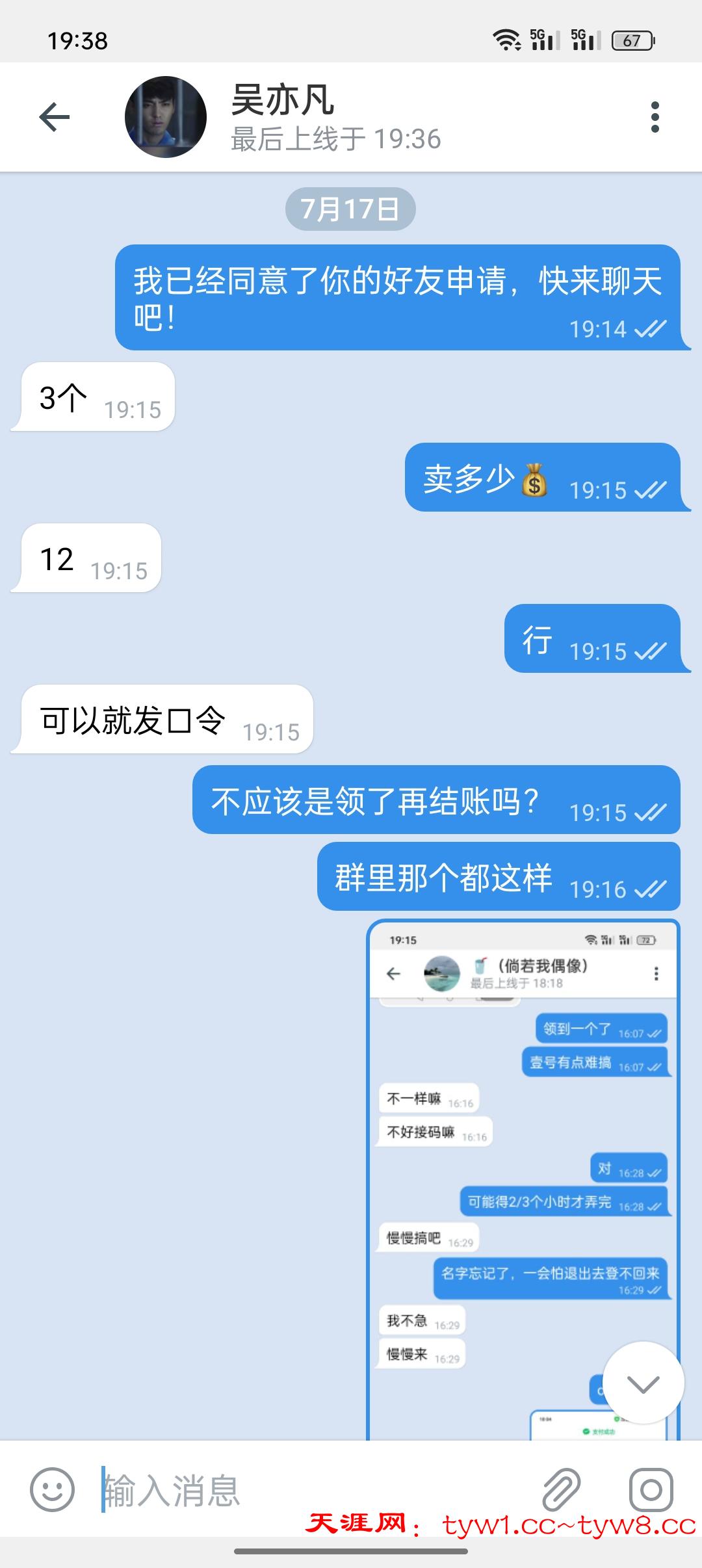Attach a file with the paperclip icon
The image size is (702, 1568).
coord(562,1489)
